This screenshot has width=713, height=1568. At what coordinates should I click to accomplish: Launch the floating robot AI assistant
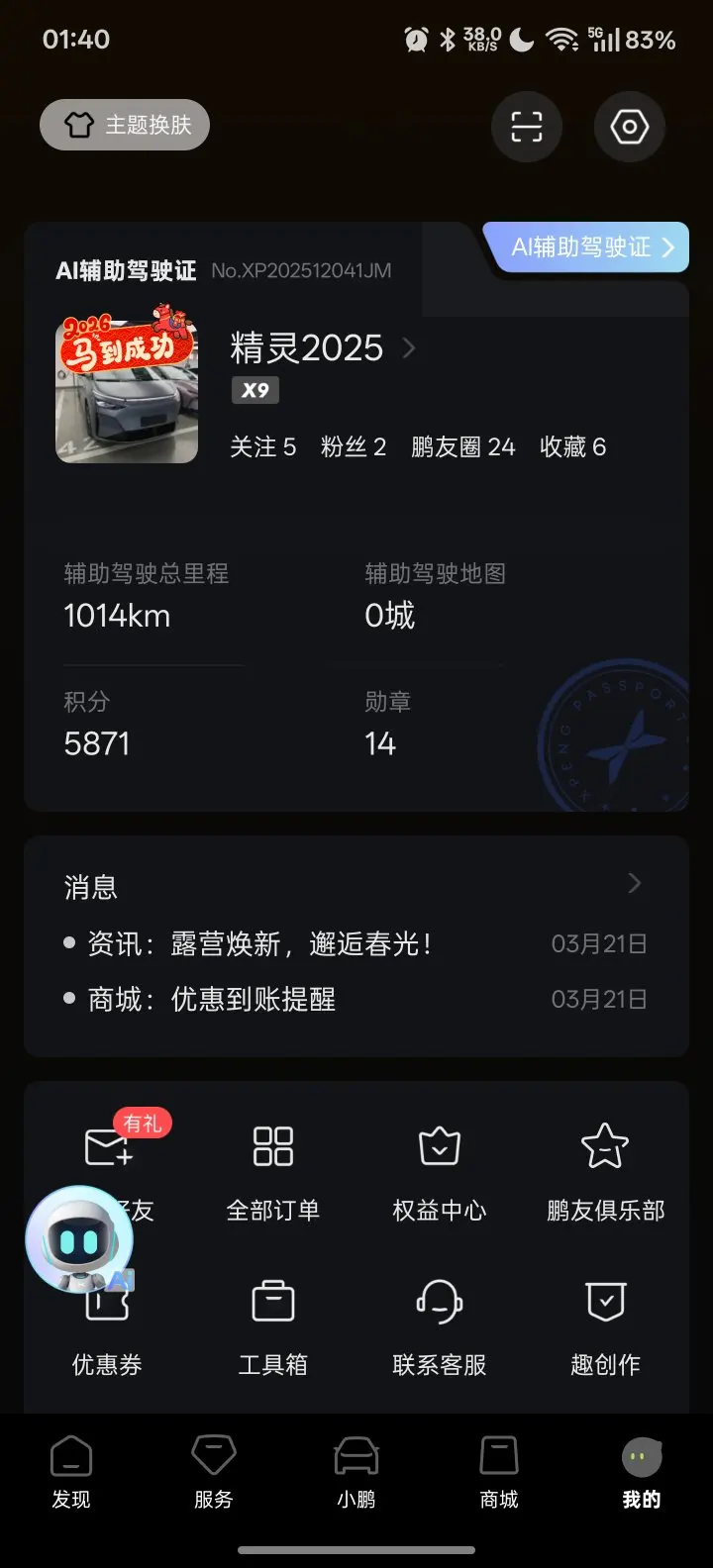(x=79, y=1239)
